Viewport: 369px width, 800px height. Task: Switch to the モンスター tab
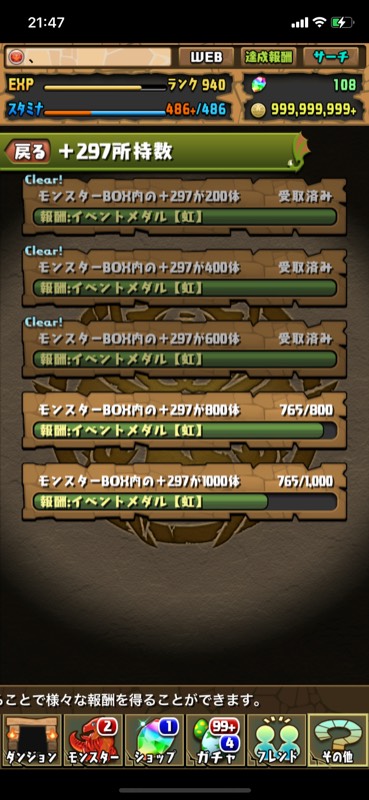pyautogui.click(x=92, y=740)
